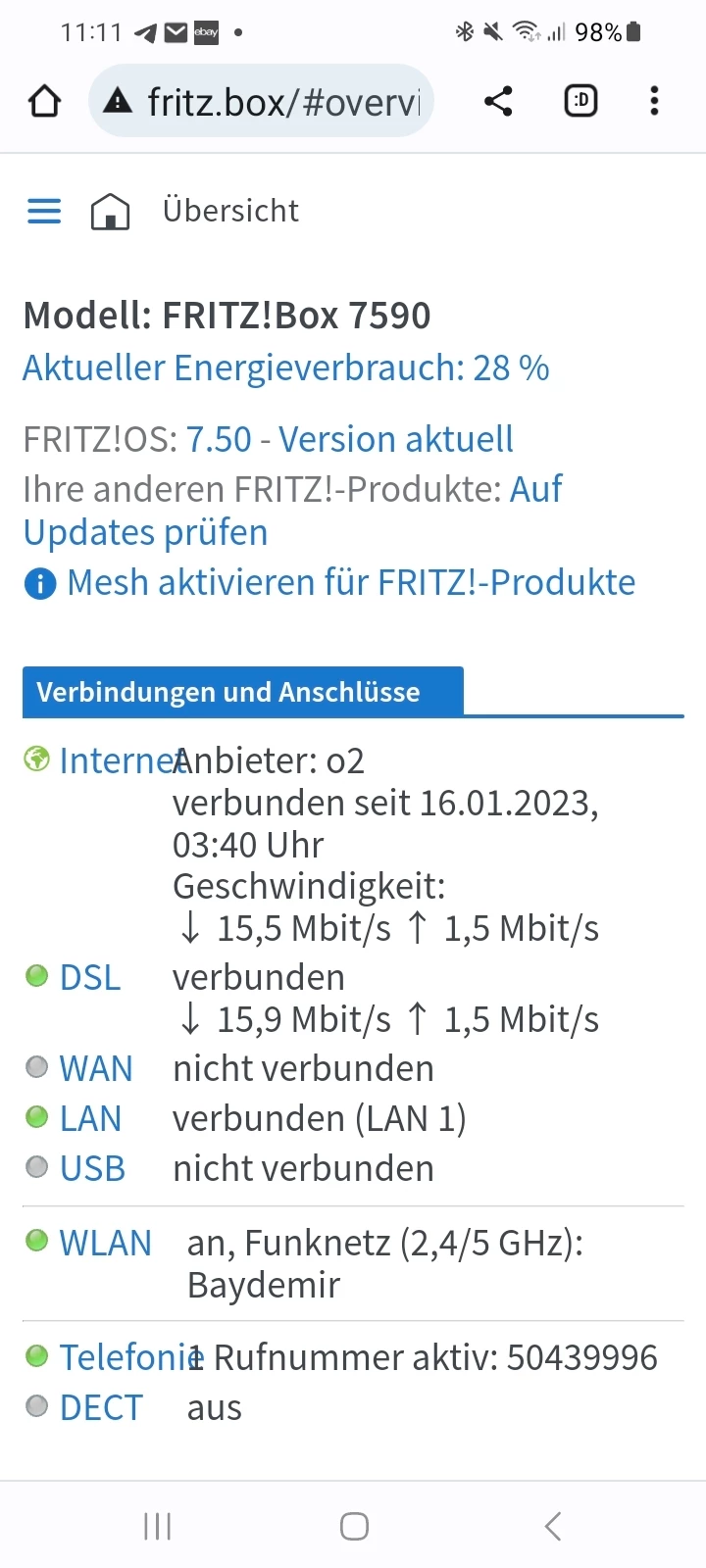The width and height of the screenshot is (706, 1568).
Task: Open the FRITZ!OS 7.50 version link
Action: pos(349,440)
